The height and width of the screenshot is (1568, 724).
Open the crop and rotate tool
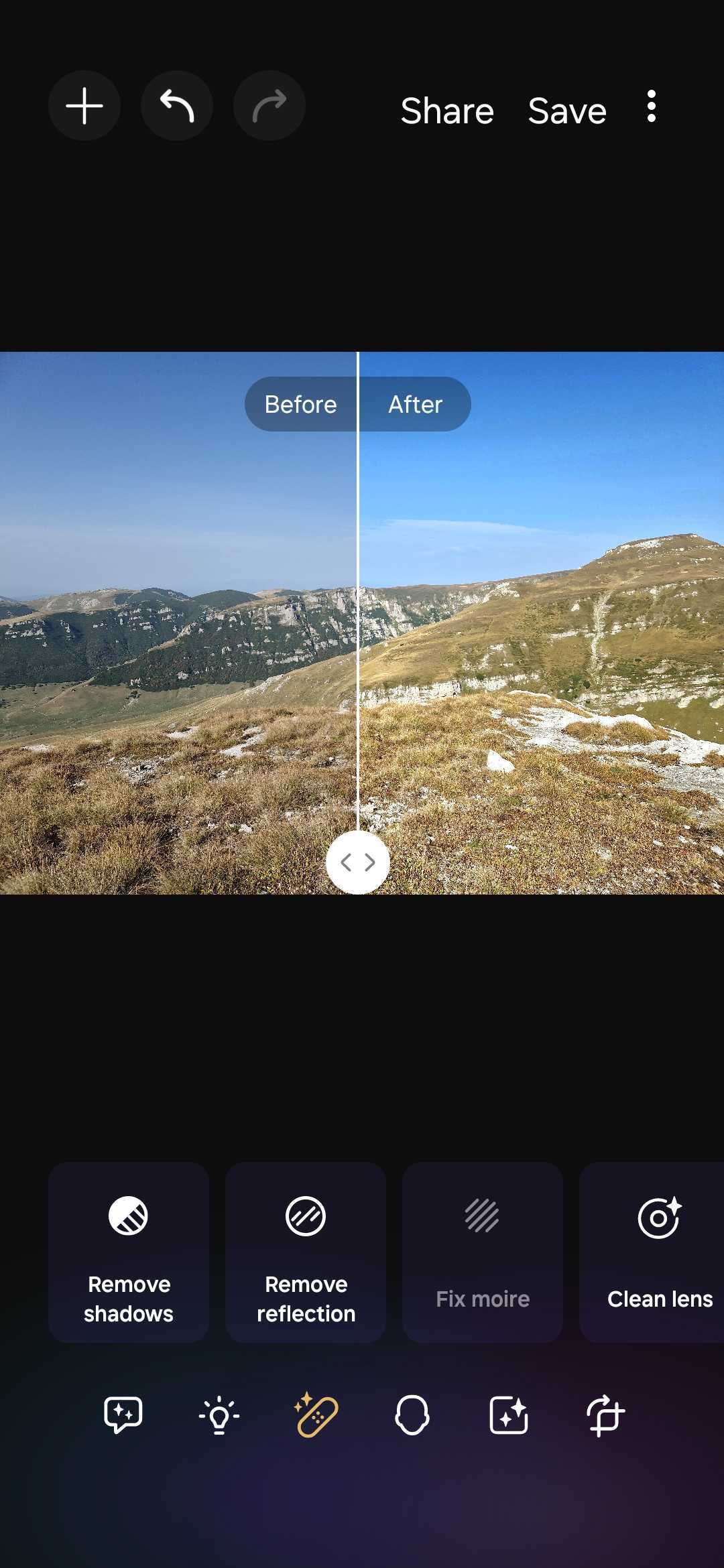[x=605, y=1415]
